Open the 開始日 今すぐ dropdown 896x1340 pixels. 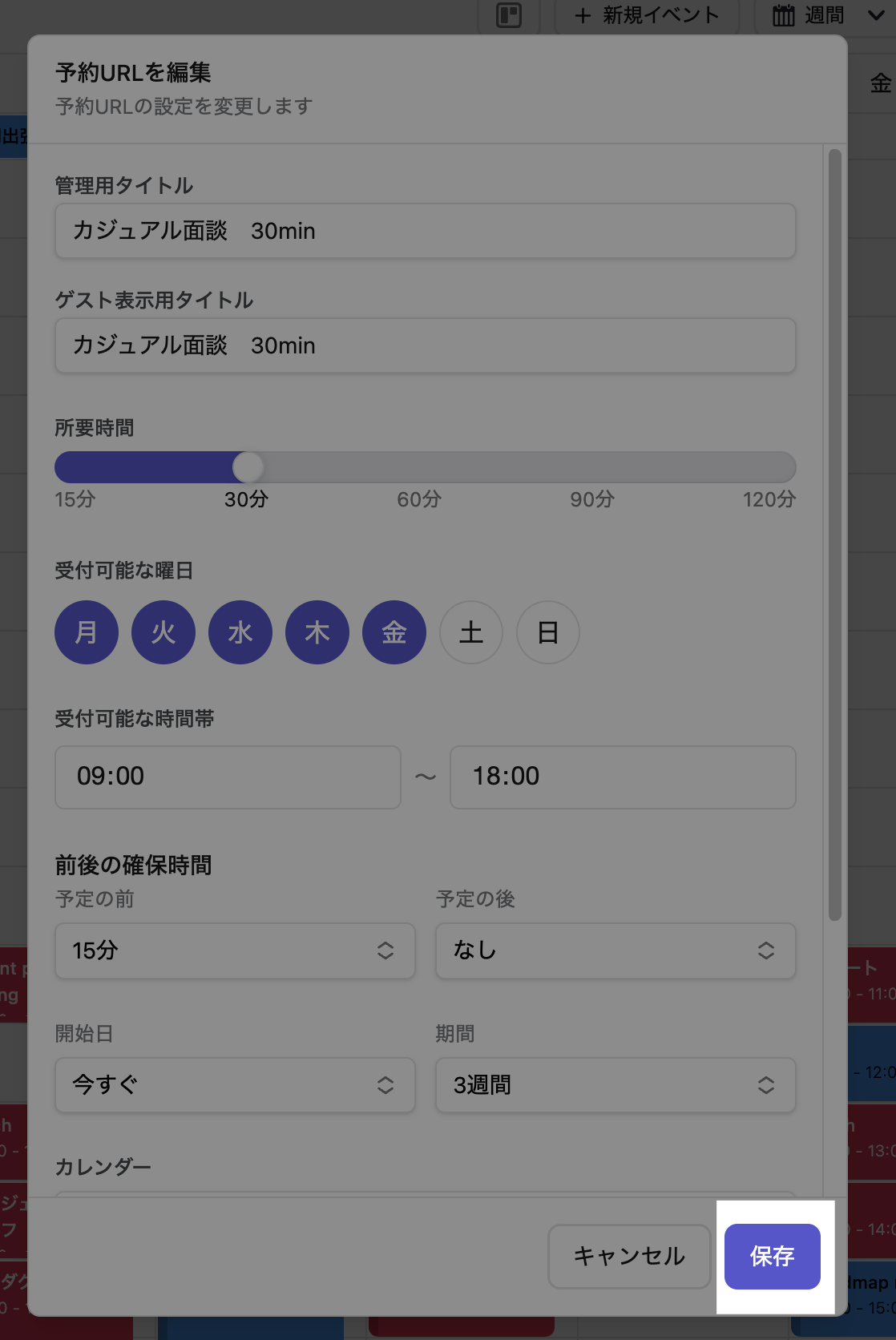235,1085
